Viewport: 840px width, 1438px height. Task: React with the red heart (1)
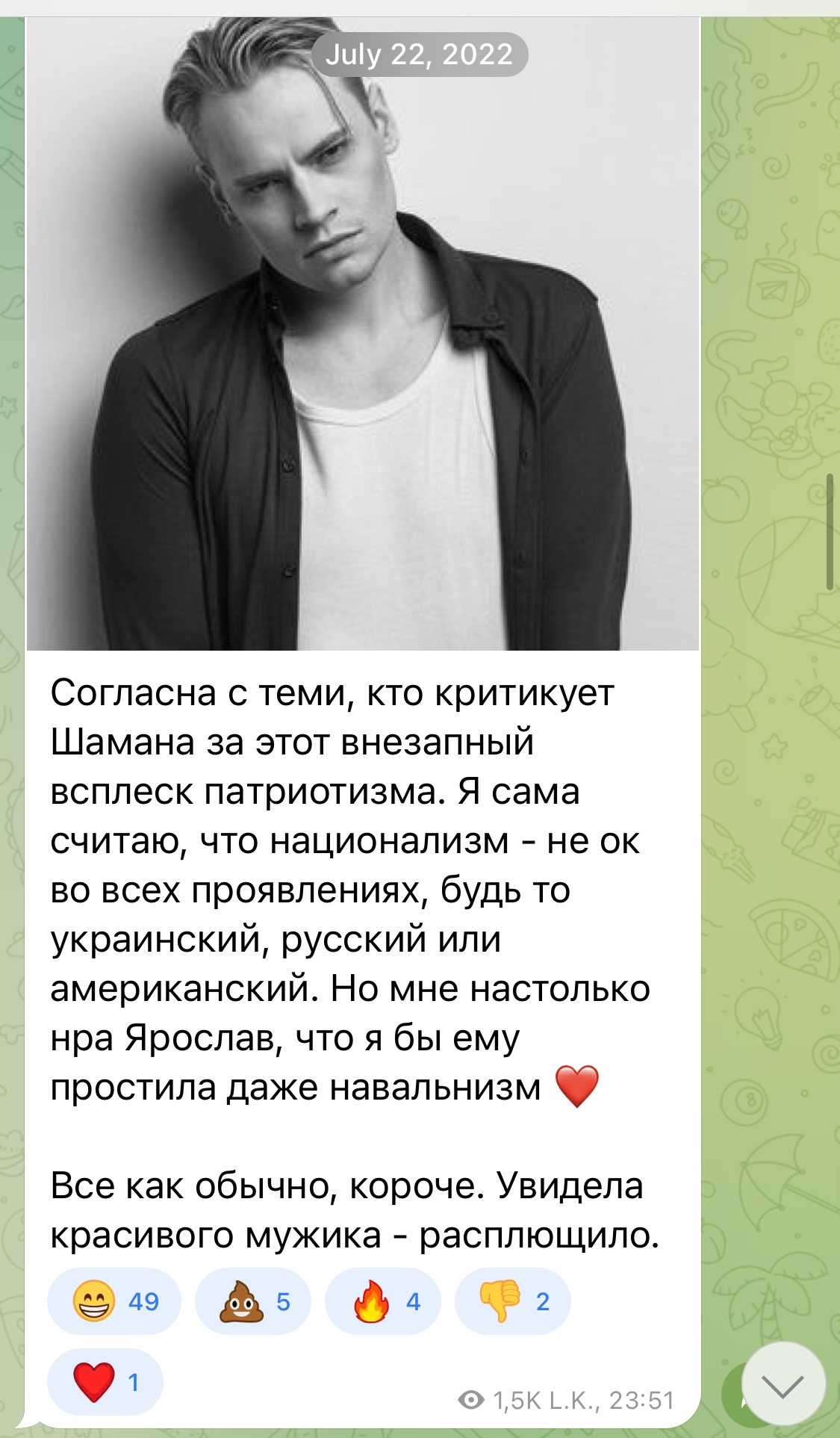(x=105, y=1382)
